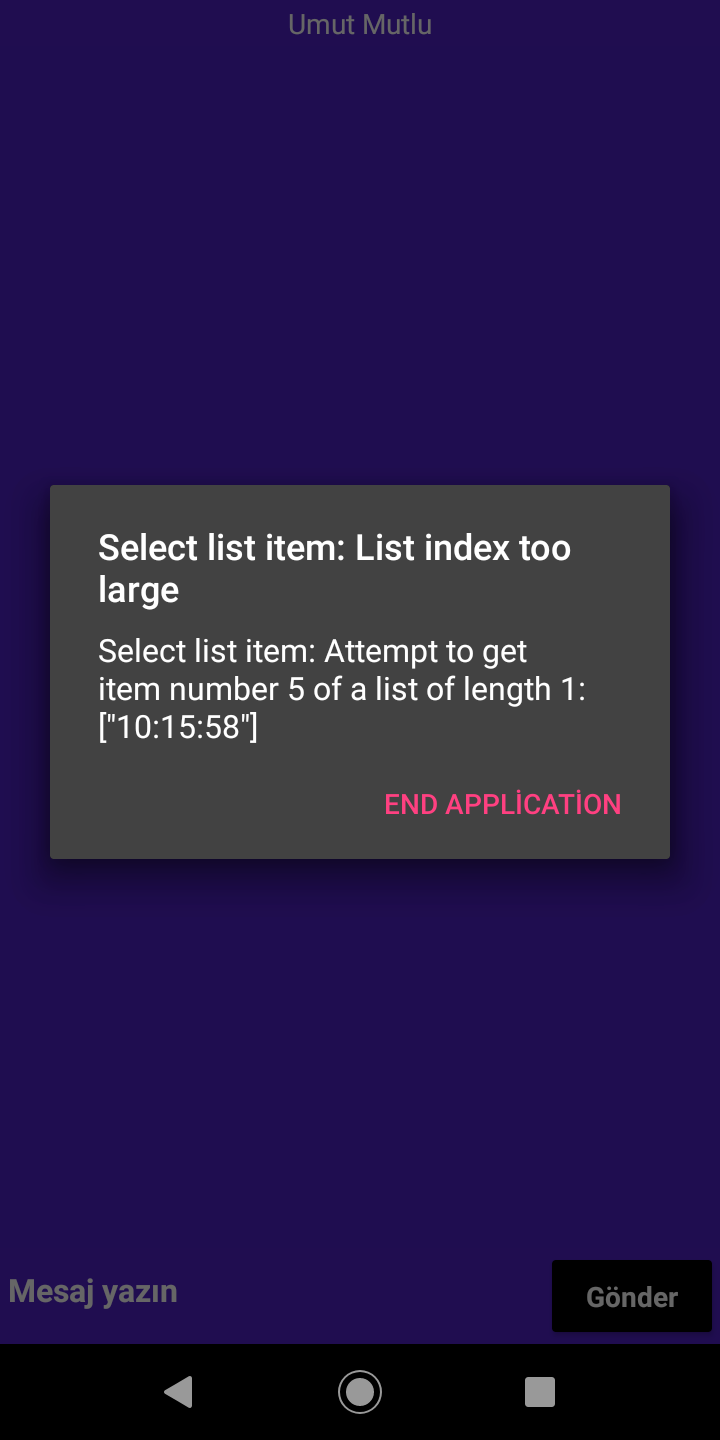Tap END APPLICATION in the error dialog
Screen dimensions: 720x1440
[x=503, y=804]
